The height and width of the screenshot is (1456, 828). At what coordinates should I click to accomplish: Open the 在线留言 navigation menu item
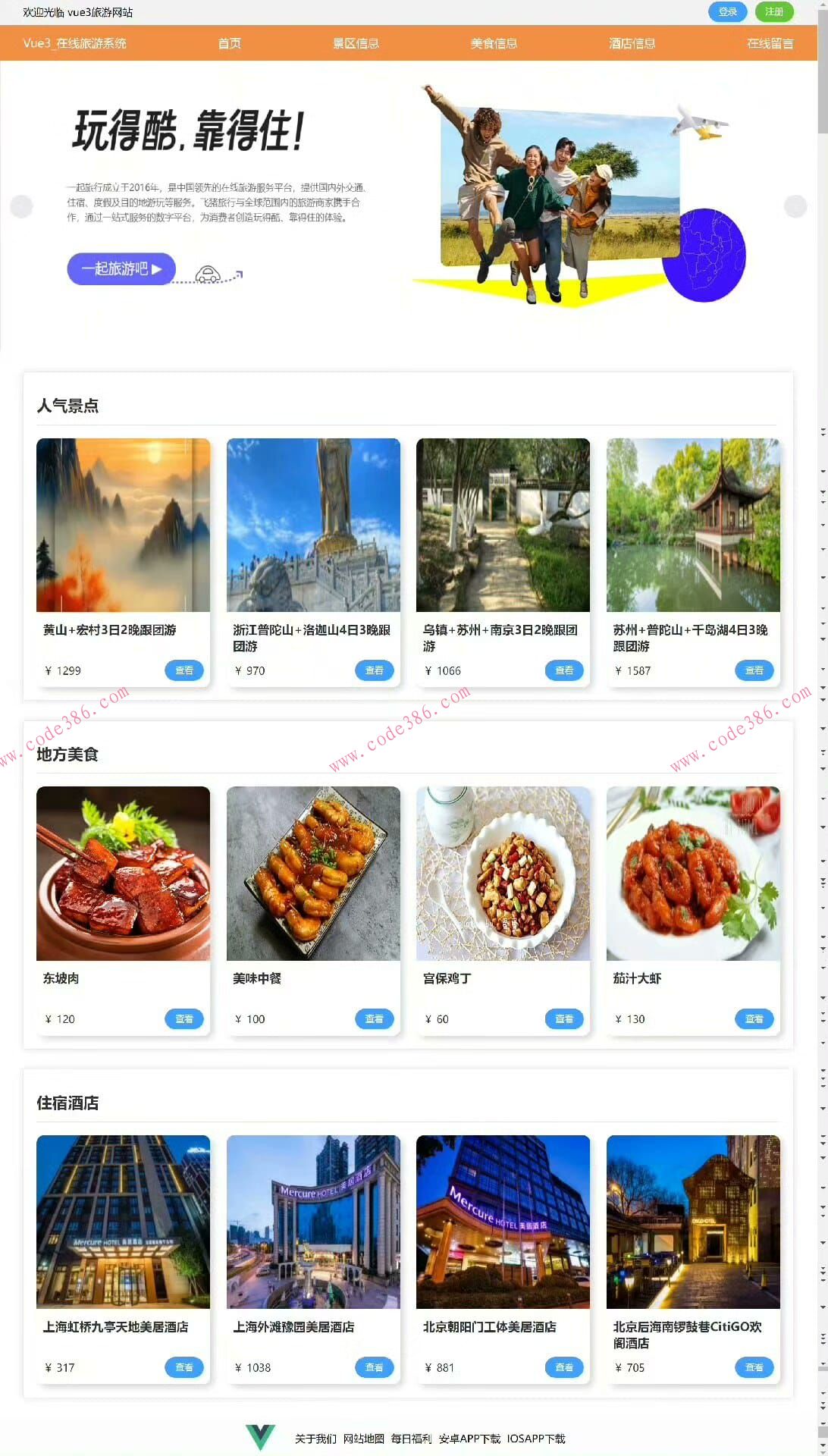click(769, 43)
